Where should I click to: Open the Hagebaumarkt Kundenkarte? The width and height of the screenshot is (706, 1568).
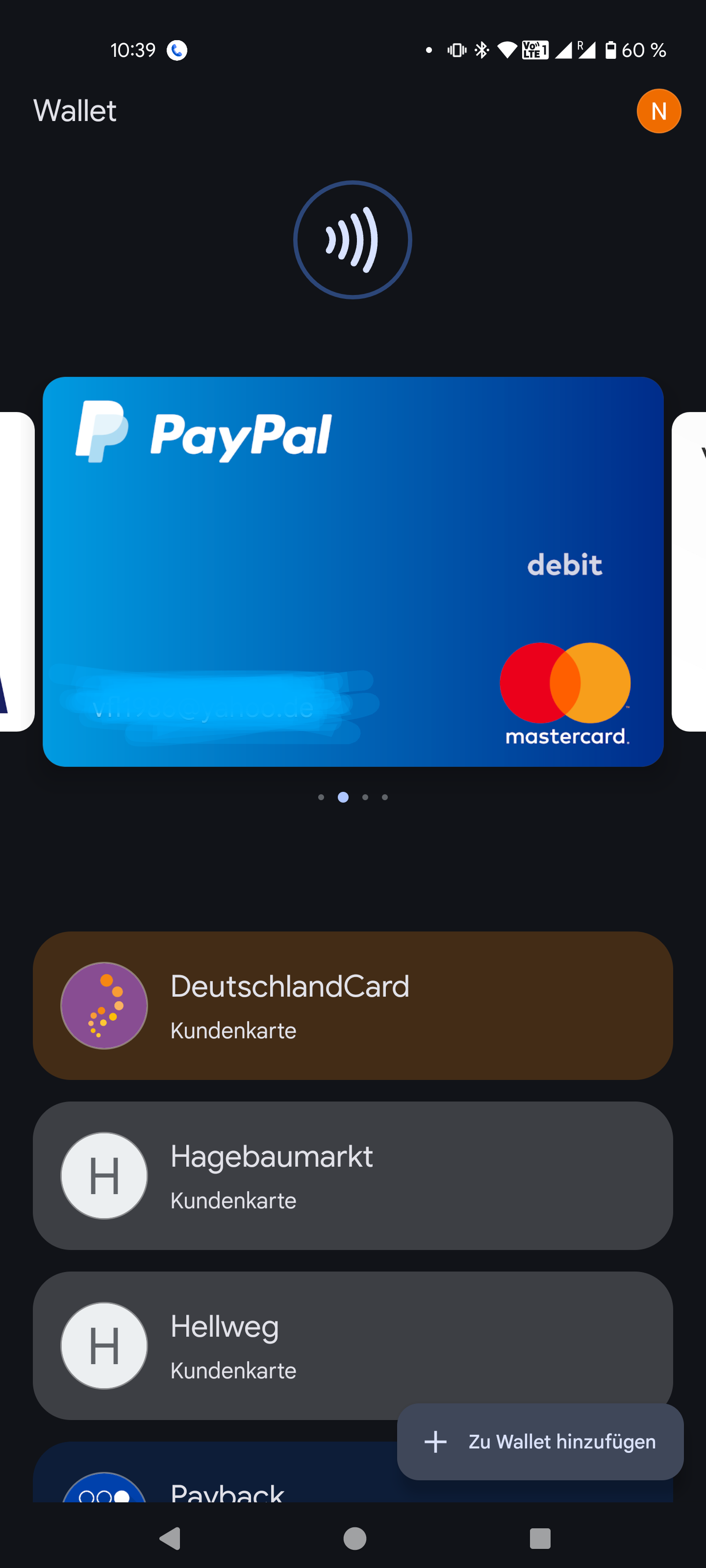(x=353, y=1176)
